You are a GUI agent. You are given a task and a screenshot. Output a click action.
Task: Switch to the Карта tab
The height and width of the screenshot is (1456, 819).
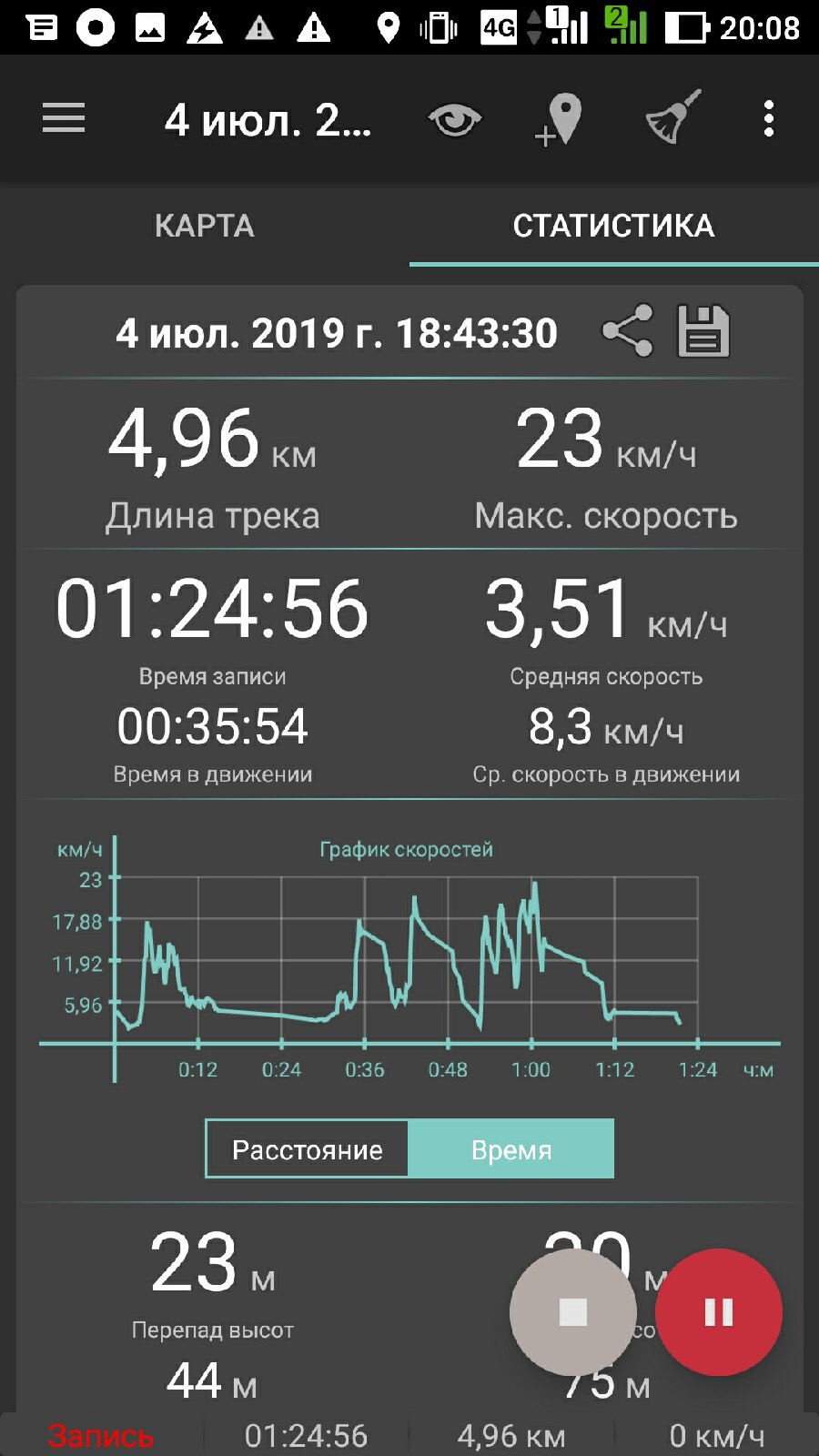pos(205,226)
